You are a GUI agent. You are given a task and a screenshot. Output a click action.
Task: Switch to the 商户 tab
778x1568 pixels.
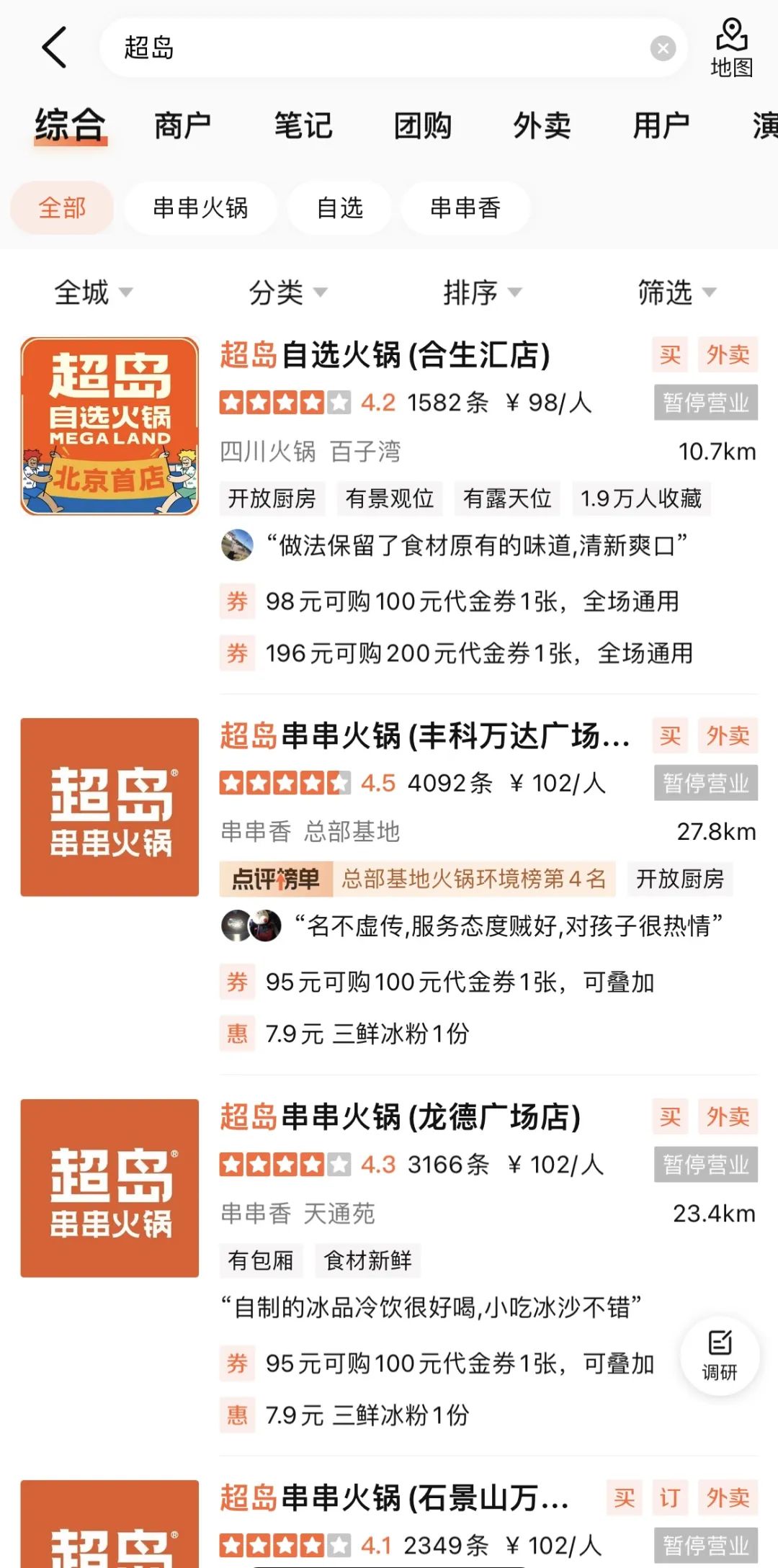(182, 126)
